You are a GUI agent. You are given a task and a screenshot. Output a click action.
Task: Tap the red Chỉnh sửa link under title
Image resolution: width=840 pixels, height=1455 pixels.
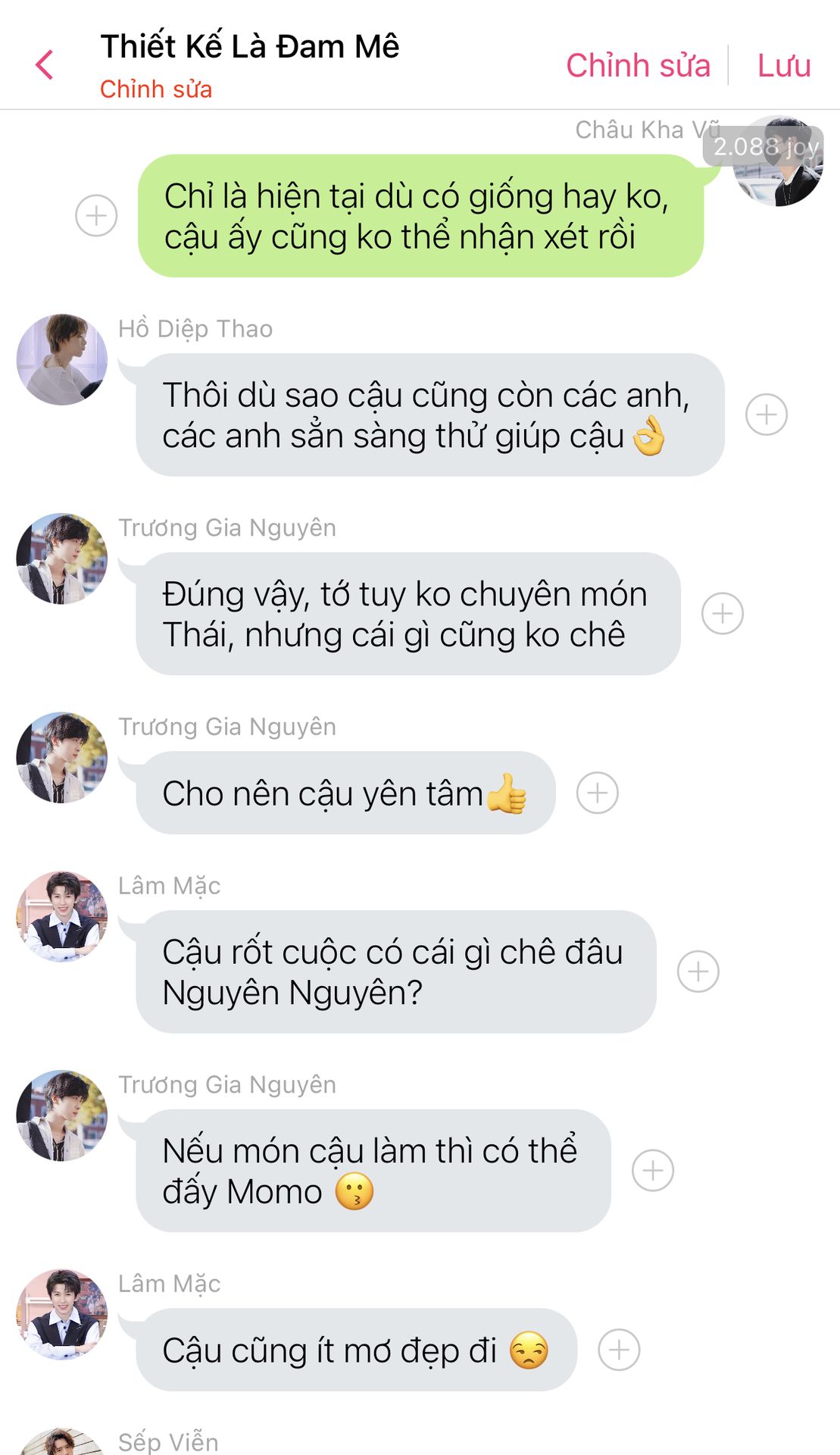(x=156, y=89)
